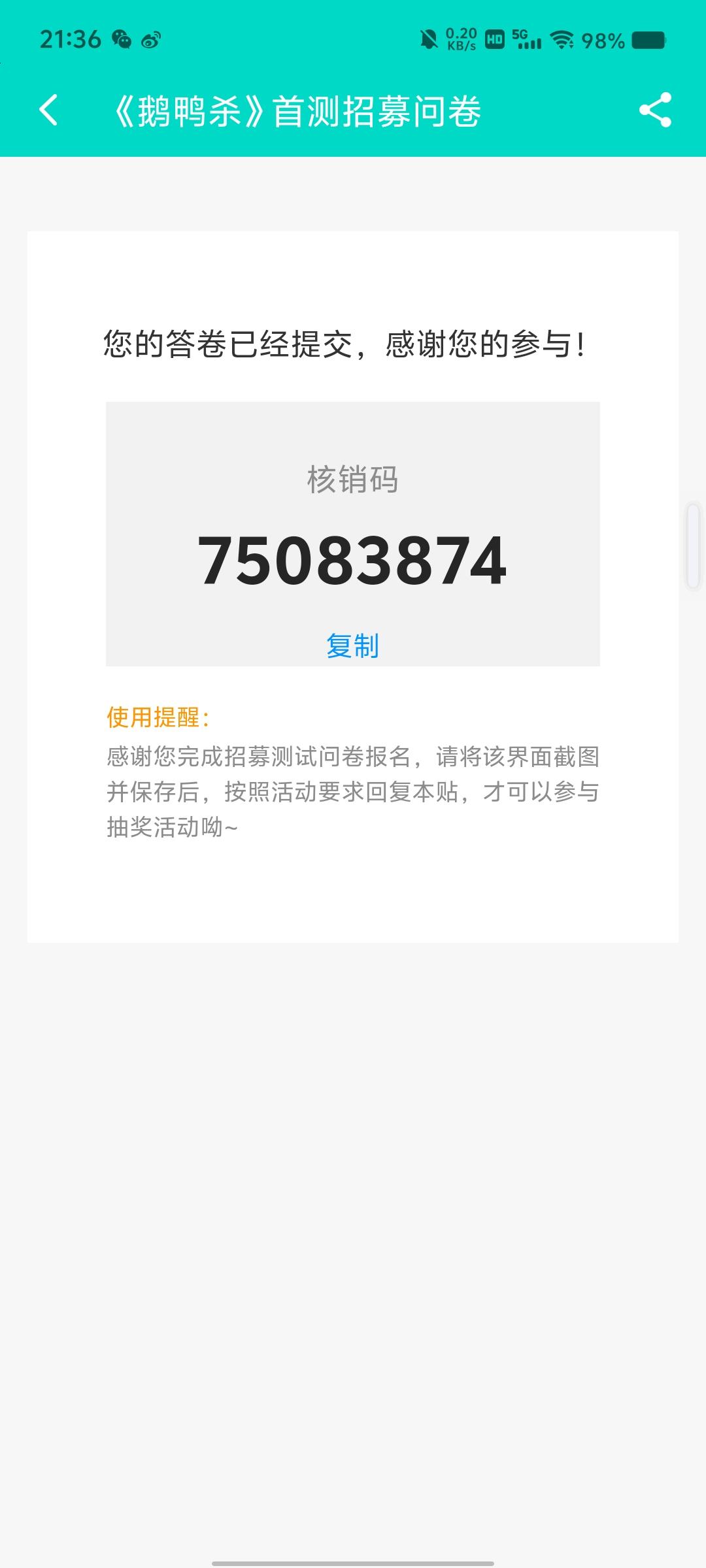This screenshot has width=706, height=1568.
Task: Share the survey using the share icon
Action: [656, 110]
